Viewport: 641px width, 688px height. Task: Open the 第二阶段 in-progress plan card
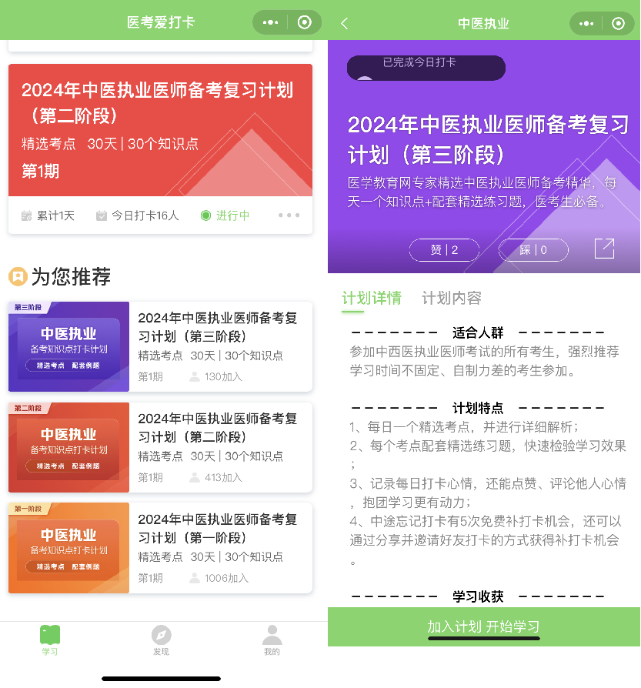click(160, 130)
